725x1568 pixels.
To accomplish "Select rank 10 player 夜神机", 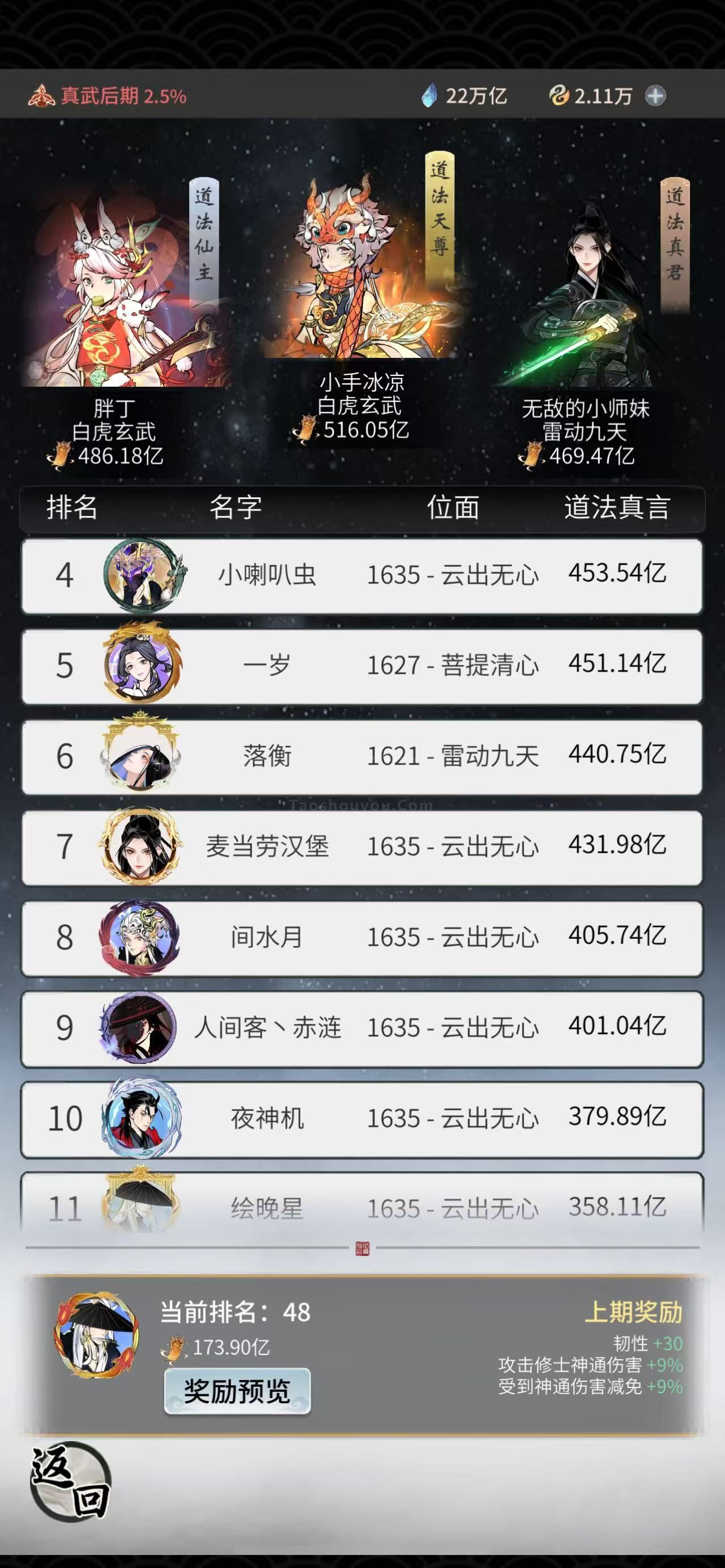I will [361, 1119].
